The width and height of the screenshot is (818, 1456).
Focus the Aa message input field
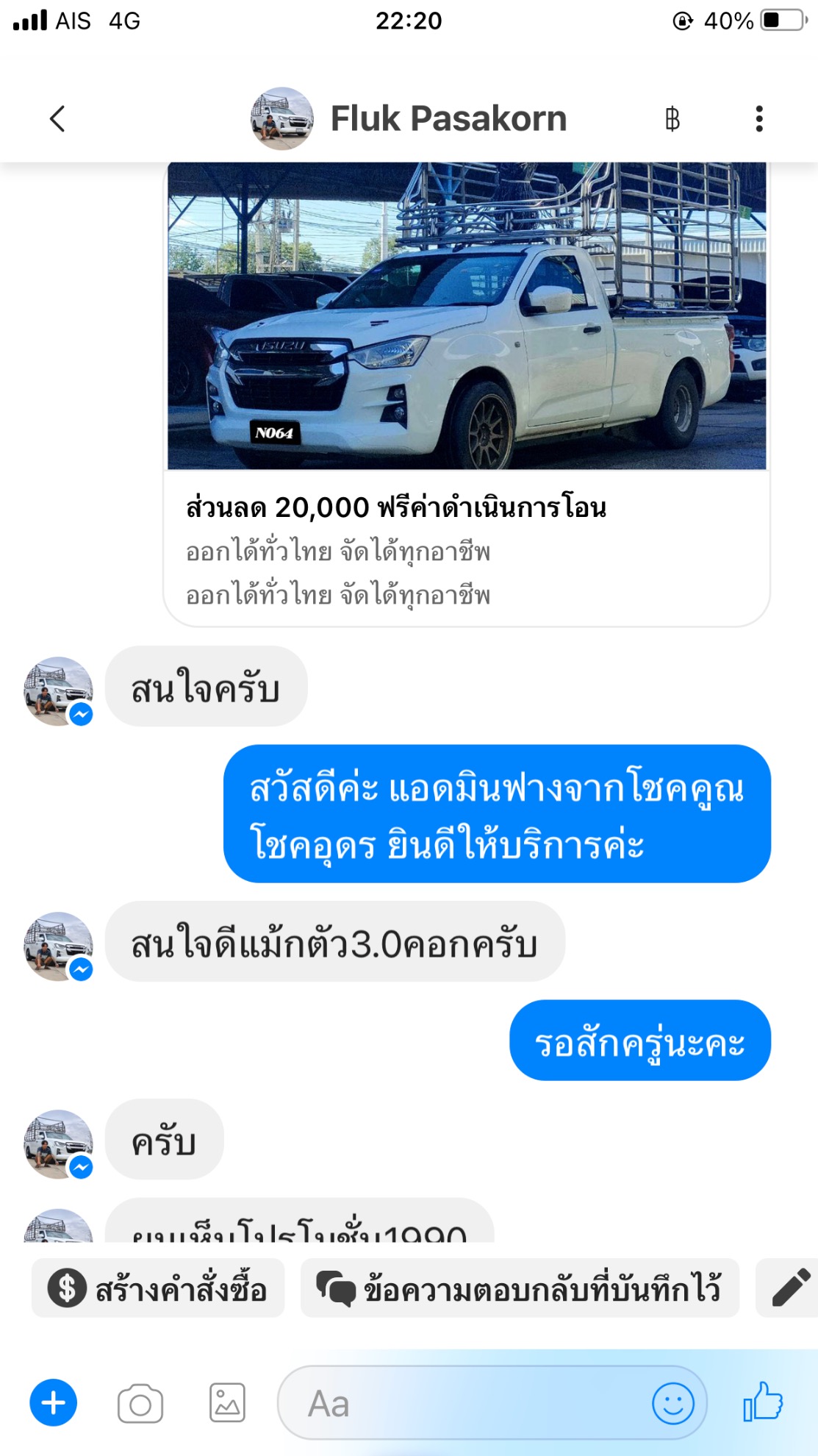click(463, 1403)
